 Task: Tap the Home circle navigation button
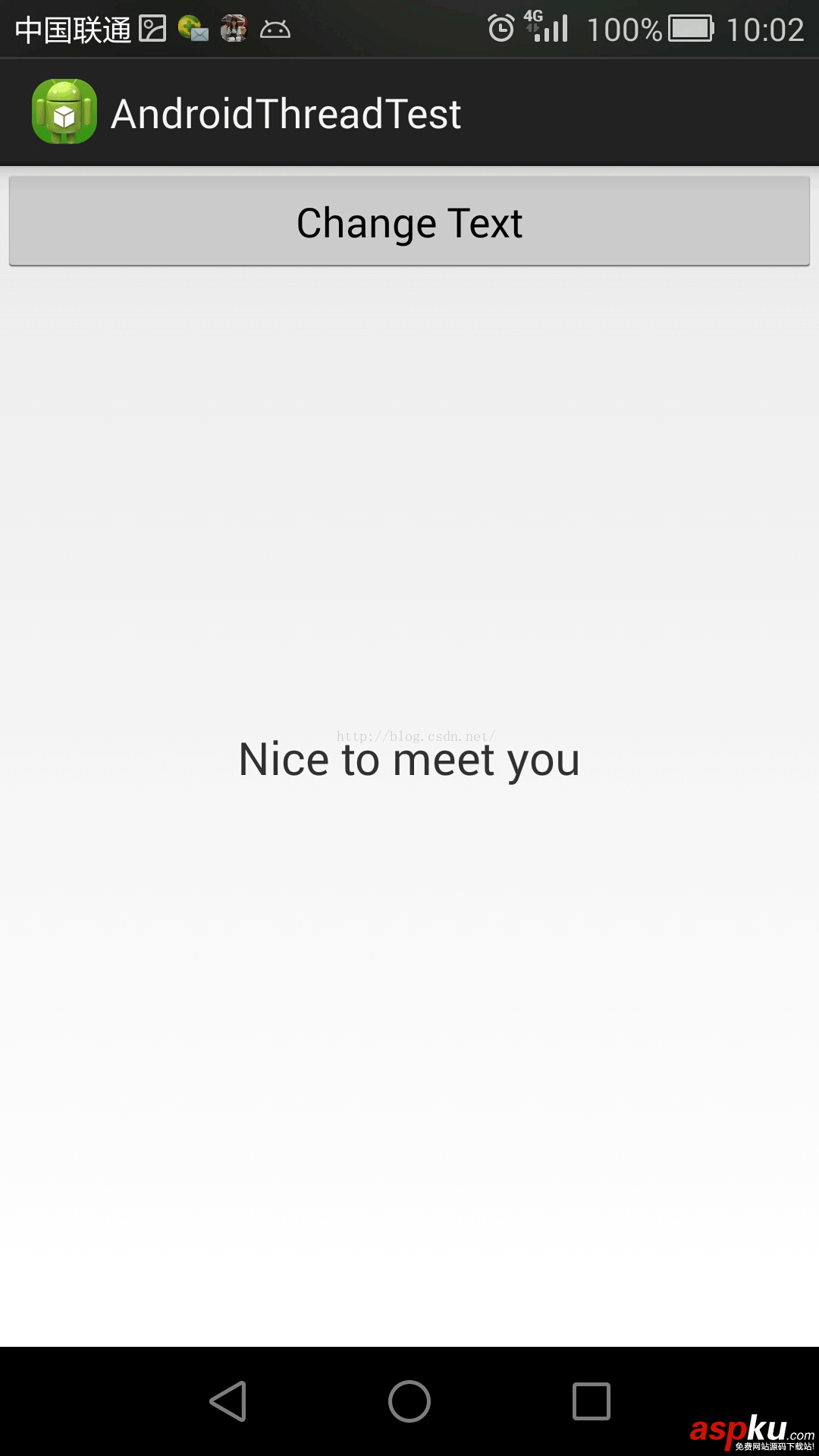pos(409,1403)
